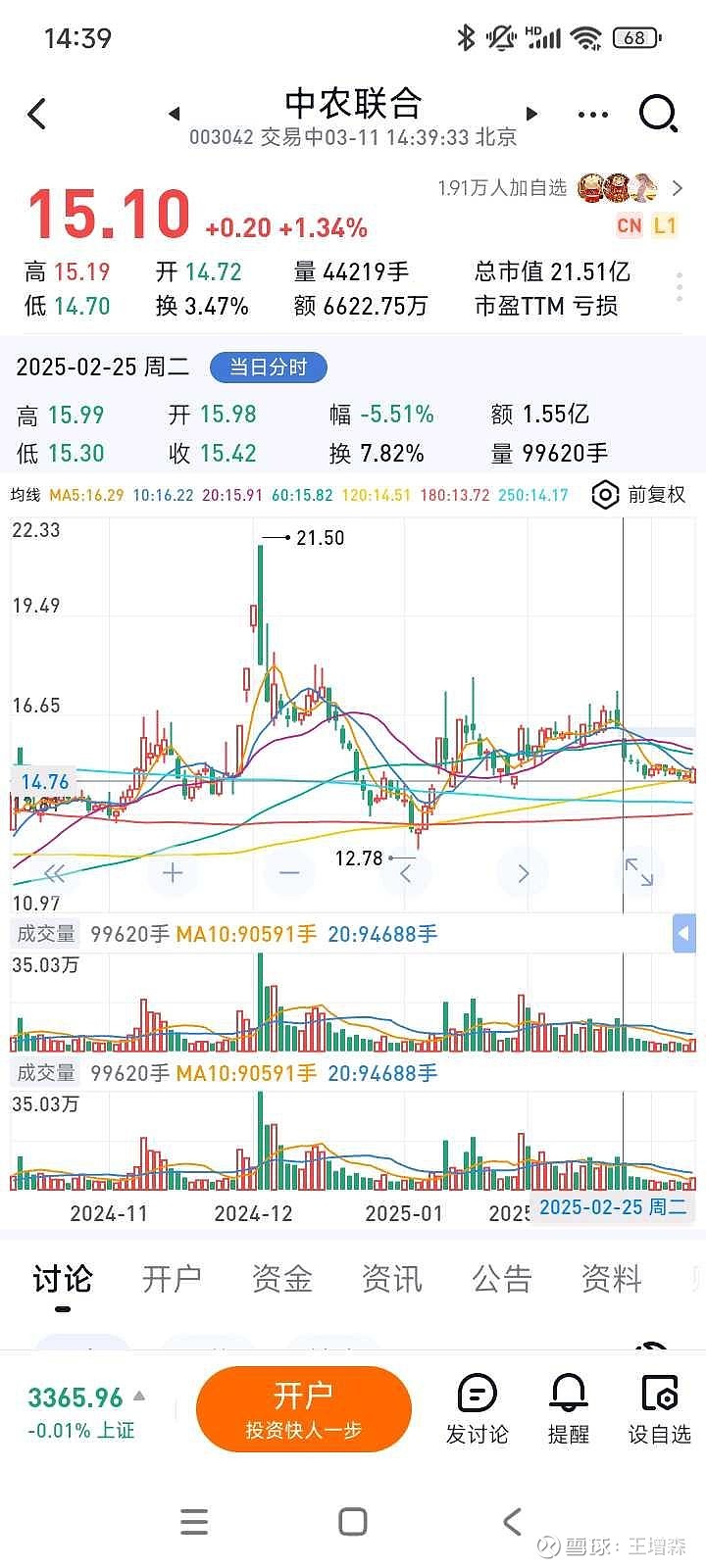This screenshot has width=706, height=1568.
Task: Switch to the 开户 tab
Action: 172,1279
